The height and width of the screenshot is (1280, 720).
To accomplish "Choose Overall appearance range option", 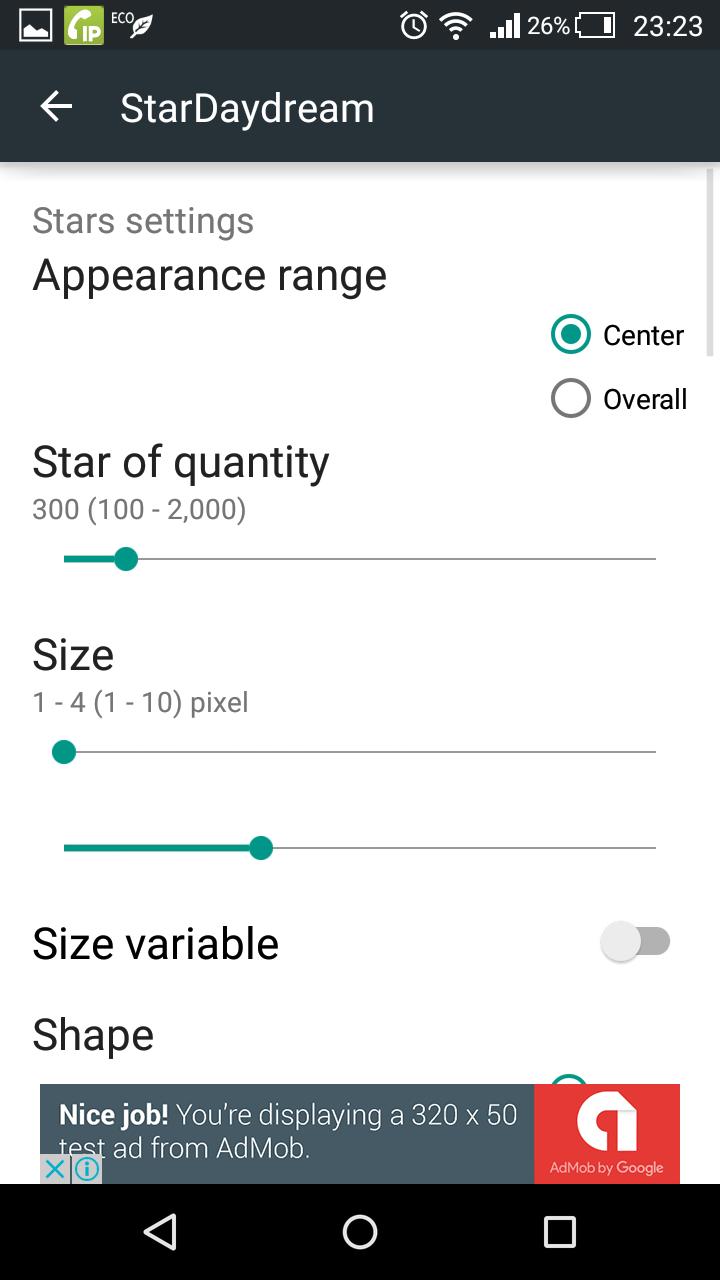I will [571, 399].
